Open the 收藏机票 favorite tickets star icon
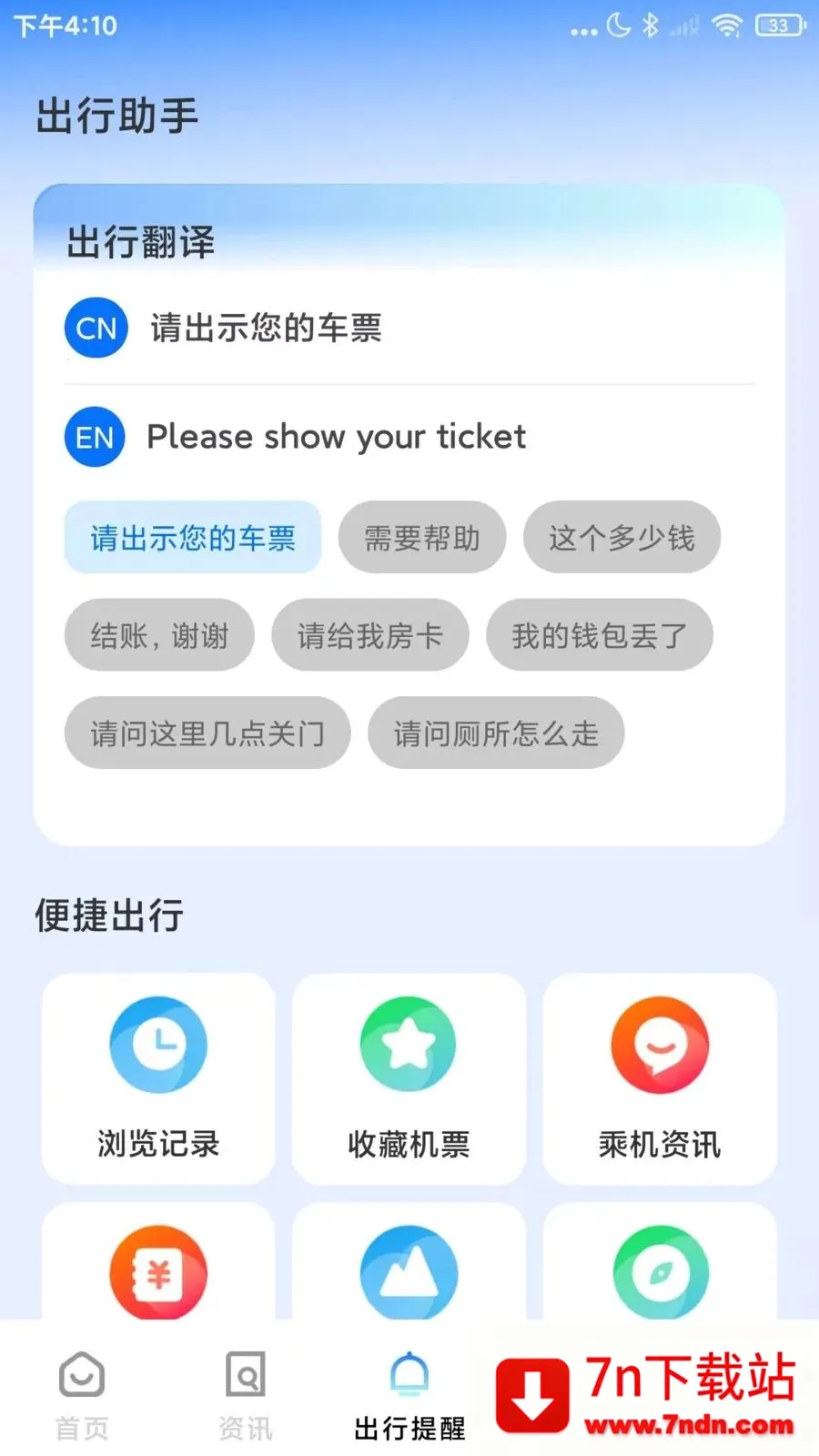The height and width of the screenshot is (1456, 819). tap(409, 1044)
